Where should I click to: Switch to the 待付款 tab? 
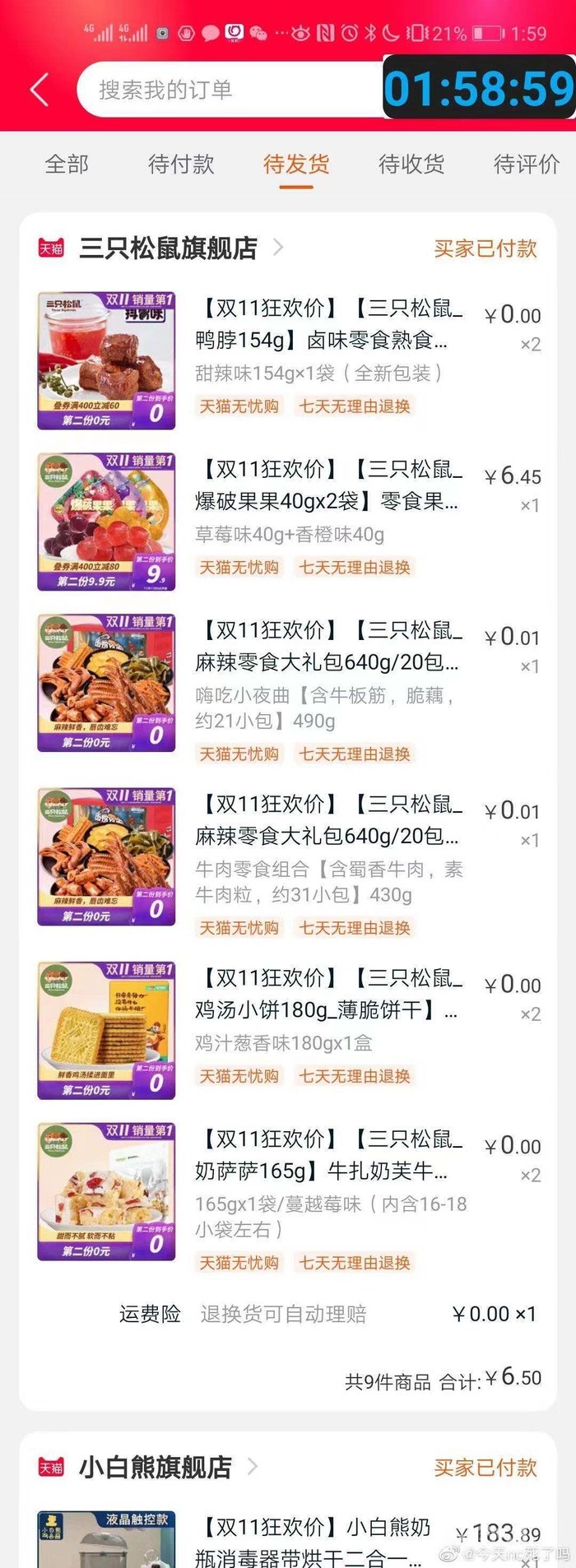tap(181, 165)
